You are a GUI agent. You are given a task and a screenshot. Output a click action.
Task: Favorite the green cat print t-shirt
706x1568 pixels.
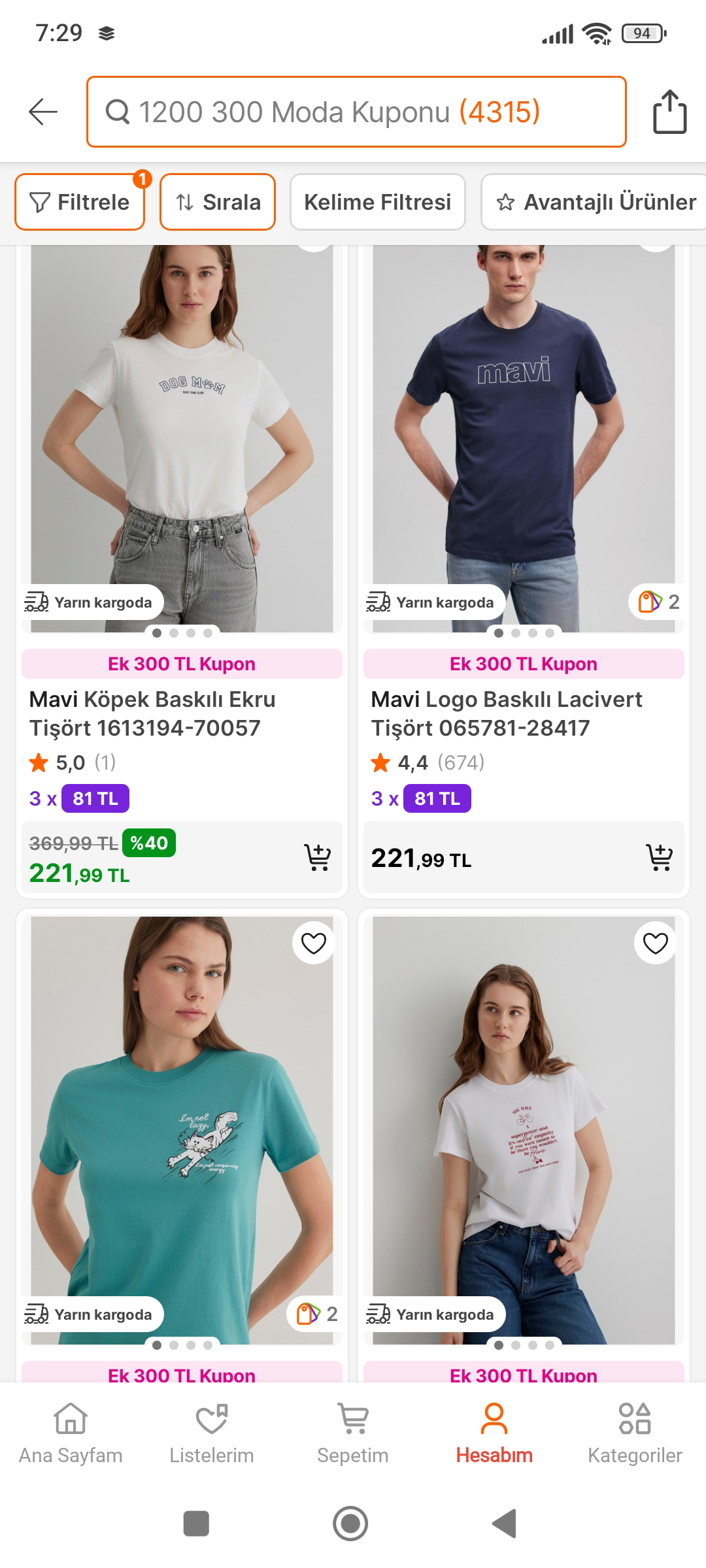[x=314, y=943]
